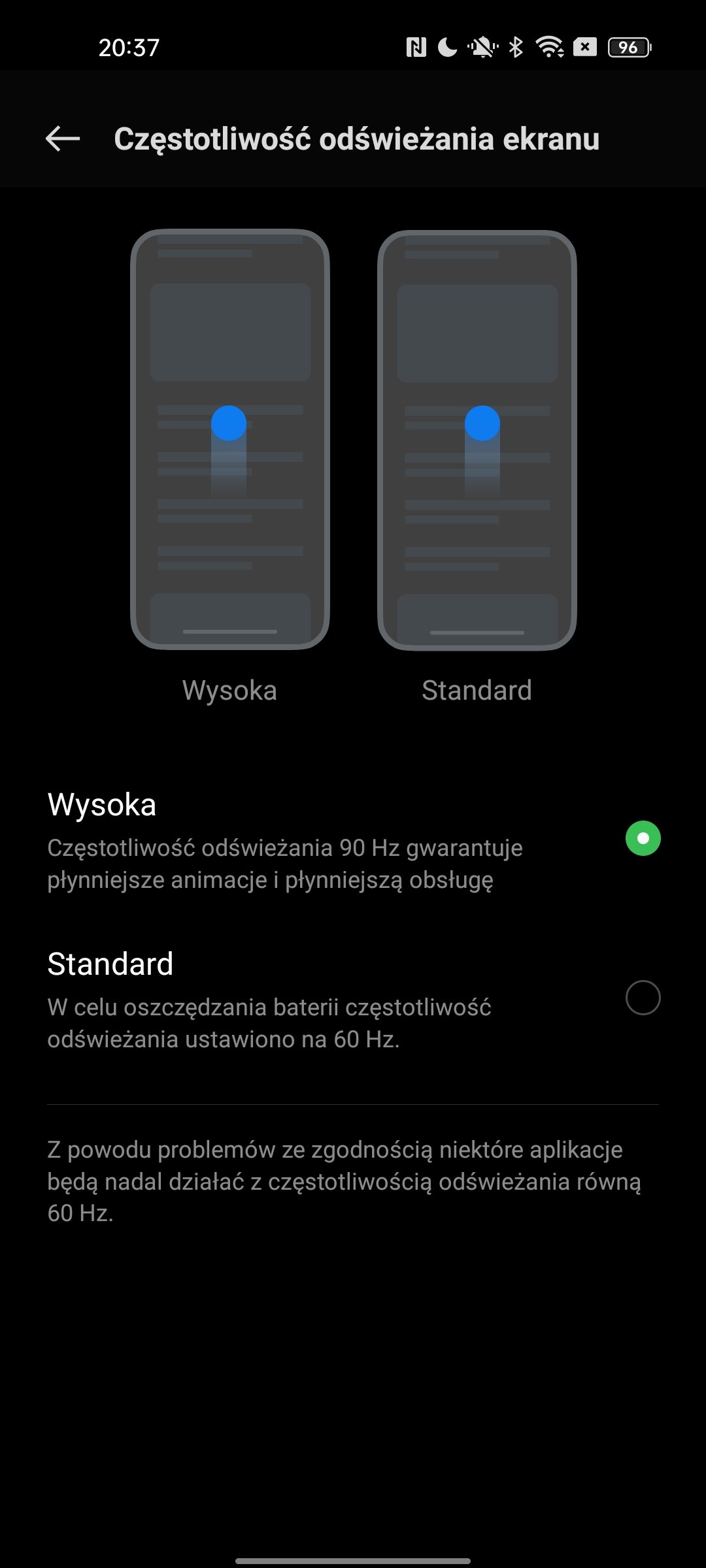
Task: Select the Standard 60 Hz refresh rate option
Action: pos(353,998)
